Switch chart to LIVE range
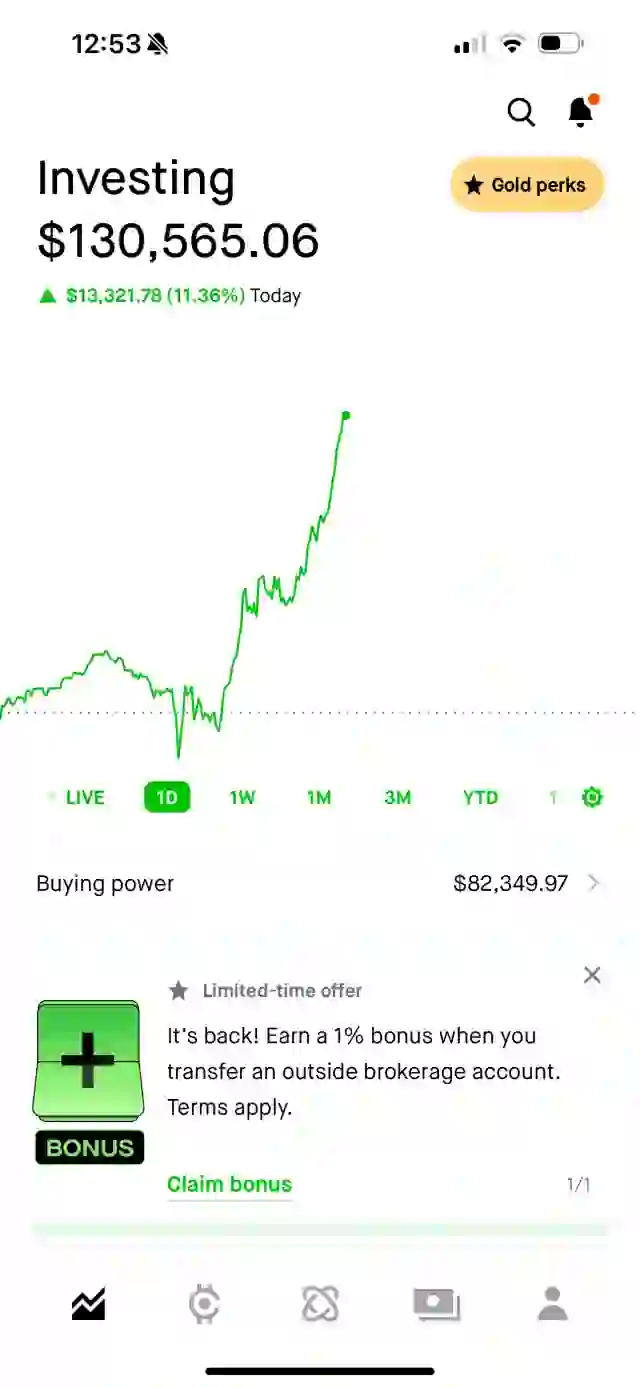This screenshot has height=1387, width=640. [x=77, y=797]
